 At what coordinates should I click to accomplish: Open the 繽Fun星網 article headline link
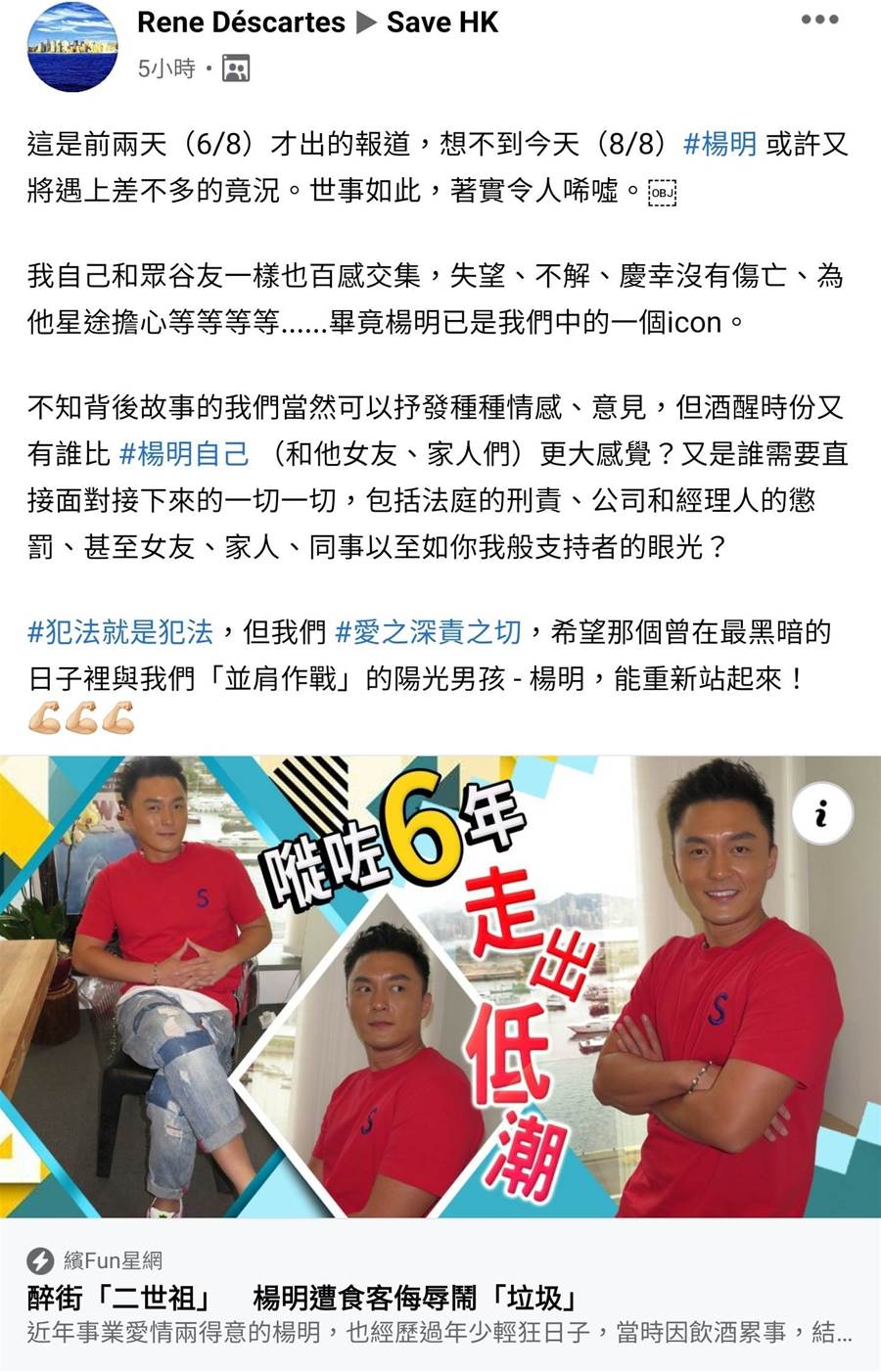pyautogui.click(x=302, y=1299)
